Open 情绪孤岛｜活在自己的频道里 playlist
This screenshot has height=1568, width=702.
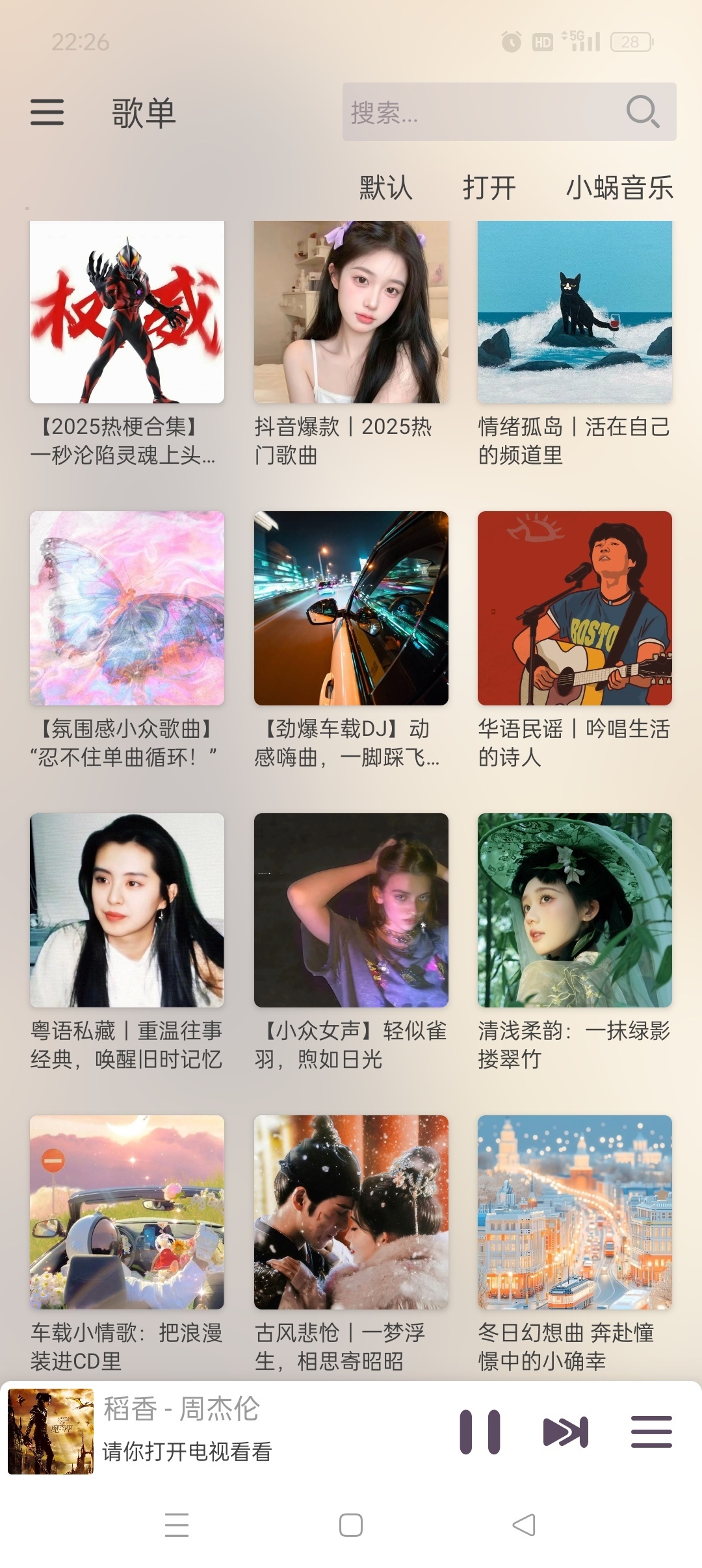coord(575,312)
